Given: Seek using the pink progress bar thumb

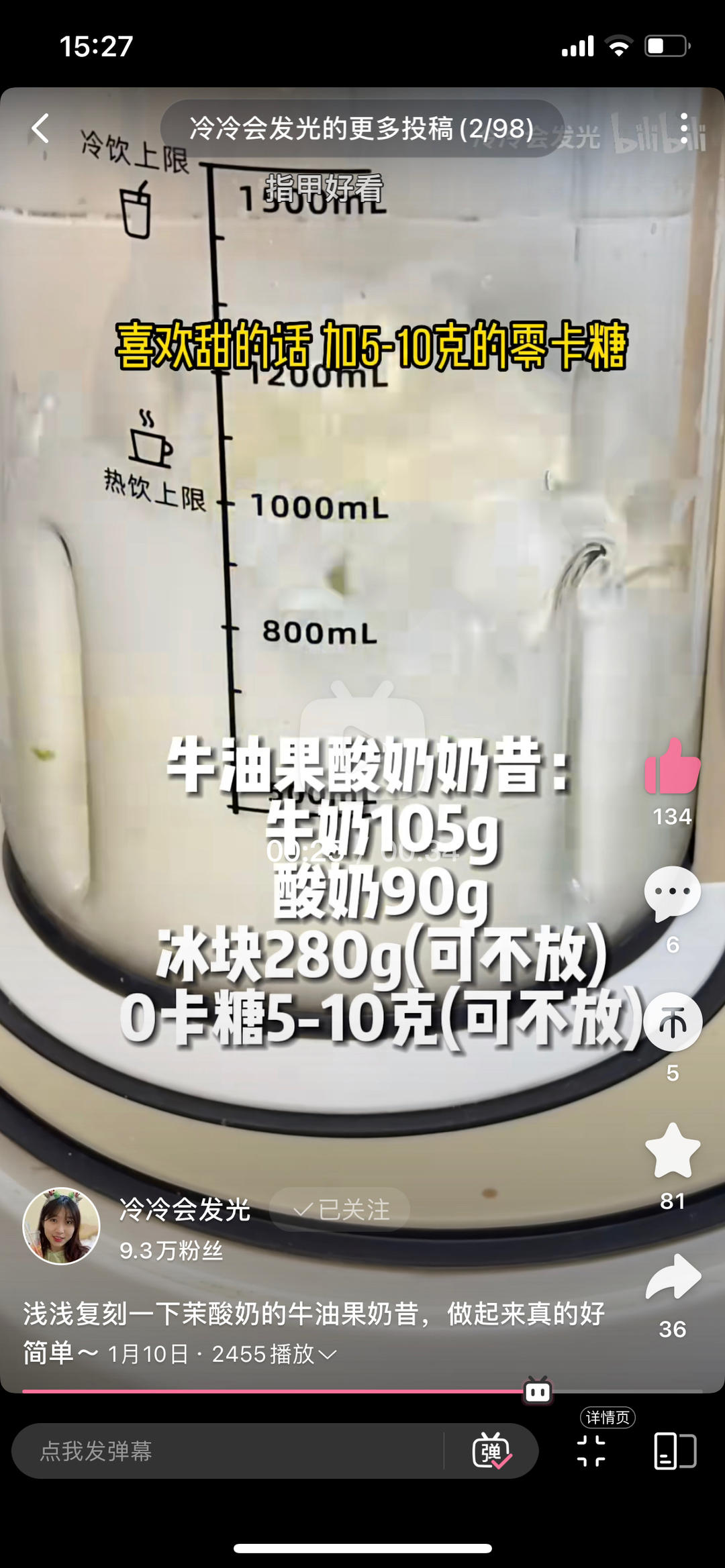Looking at the screenshot, I should [538, 1392].
